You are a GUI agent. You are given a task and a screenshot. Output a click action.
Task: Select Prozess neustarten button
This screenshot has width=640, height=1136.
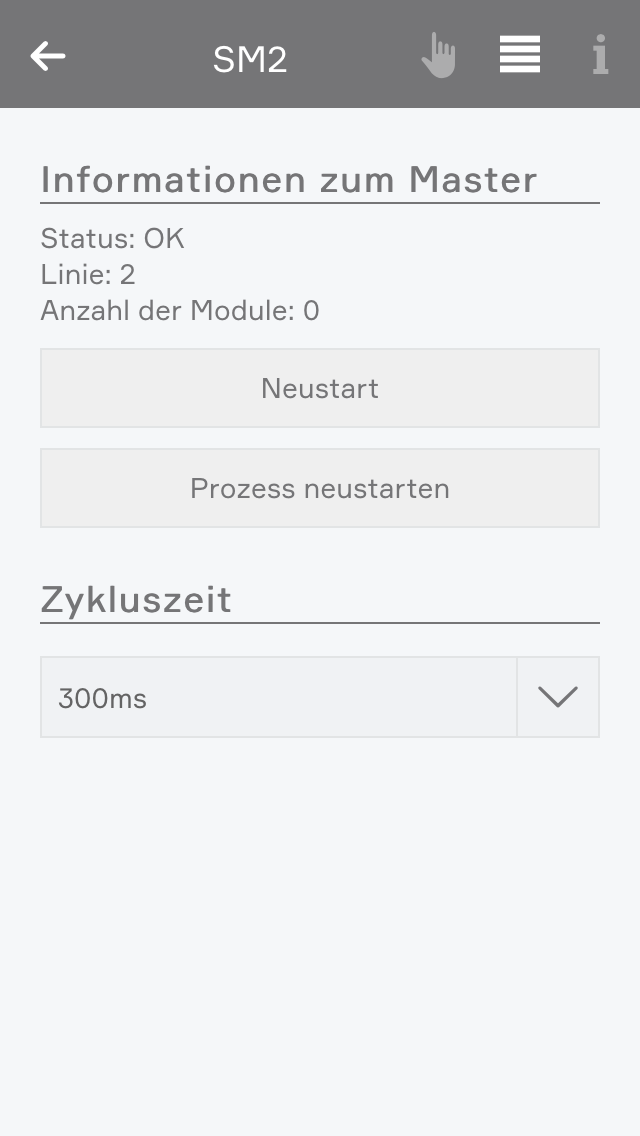click(x=320, y=488)
